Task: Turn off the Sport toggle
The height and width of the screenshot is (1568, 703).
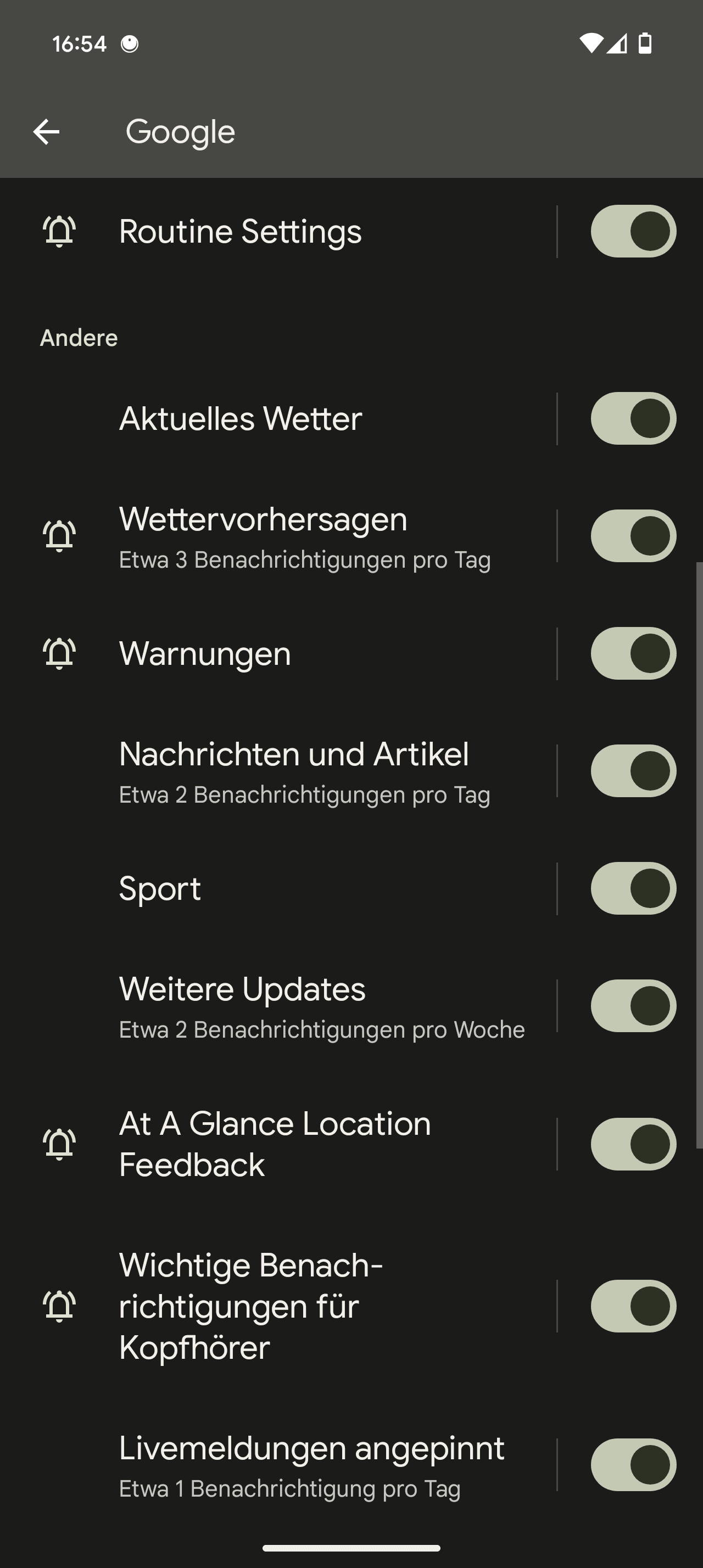Action: click(633, 889)
